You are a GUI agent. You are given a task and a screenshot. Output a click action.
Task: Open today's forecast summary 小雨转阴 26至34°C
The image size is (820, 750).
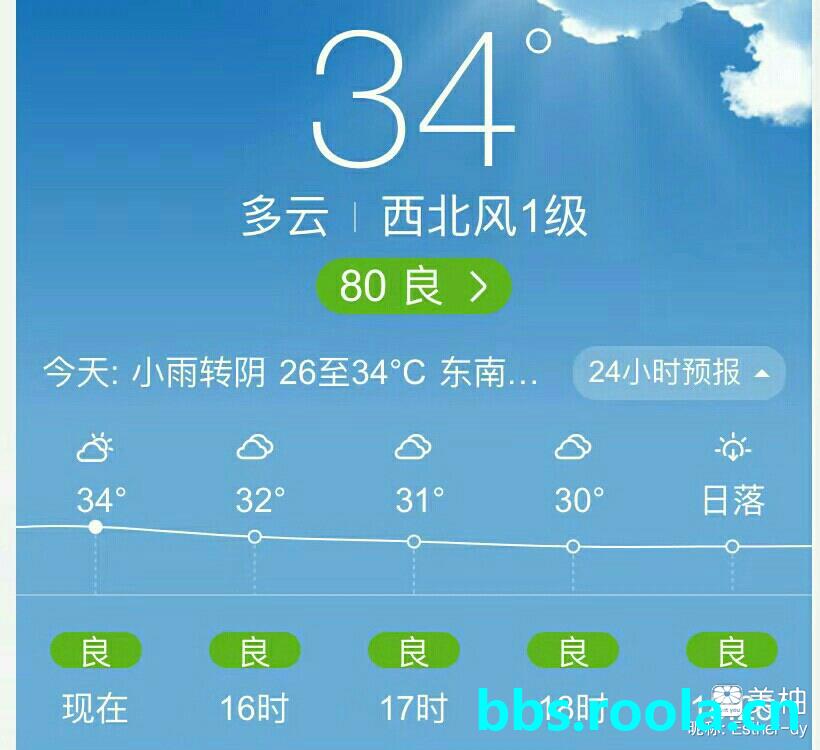pos(291,374)
